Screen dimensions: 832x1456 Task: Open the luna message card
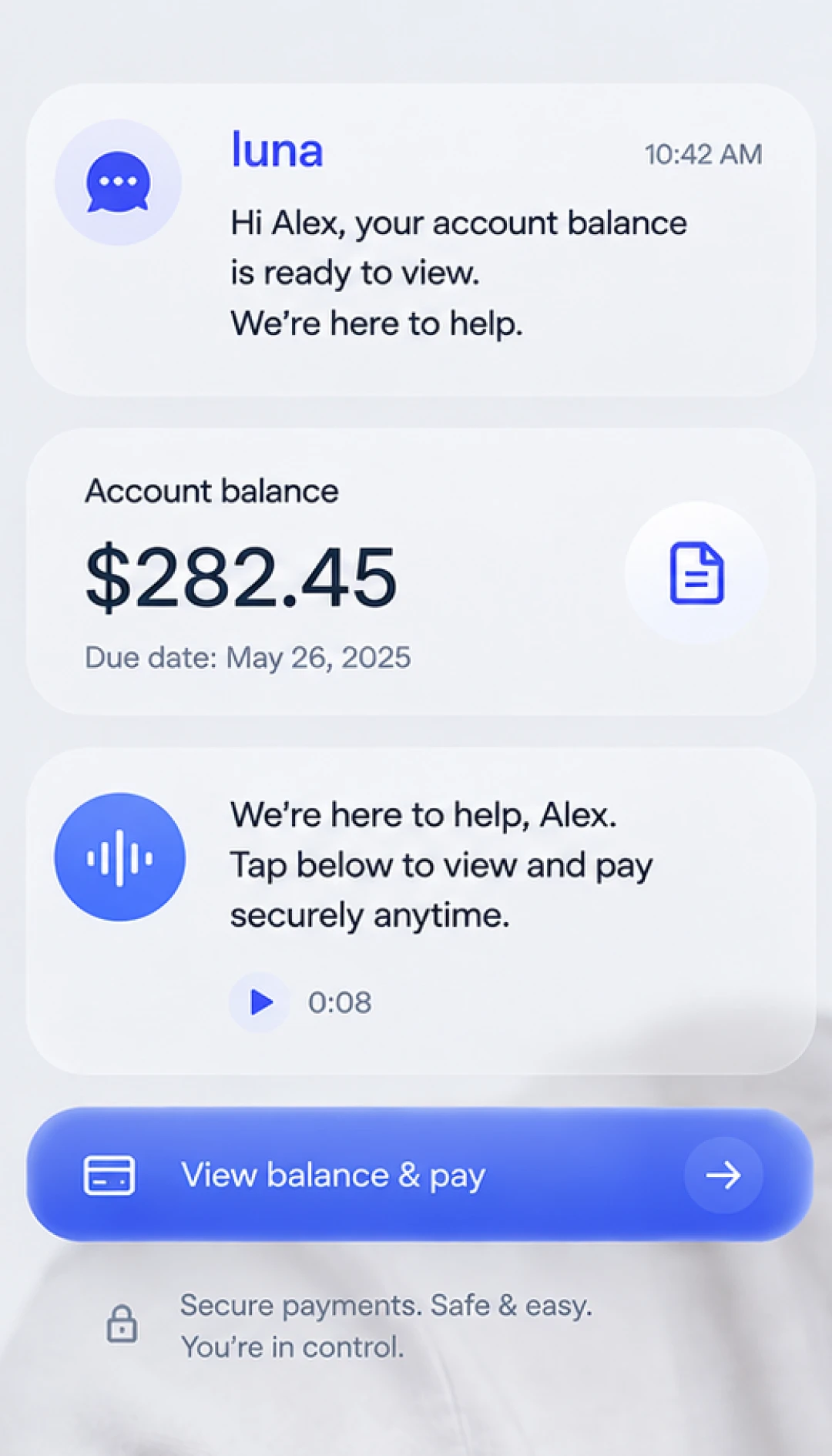point(421,240)
